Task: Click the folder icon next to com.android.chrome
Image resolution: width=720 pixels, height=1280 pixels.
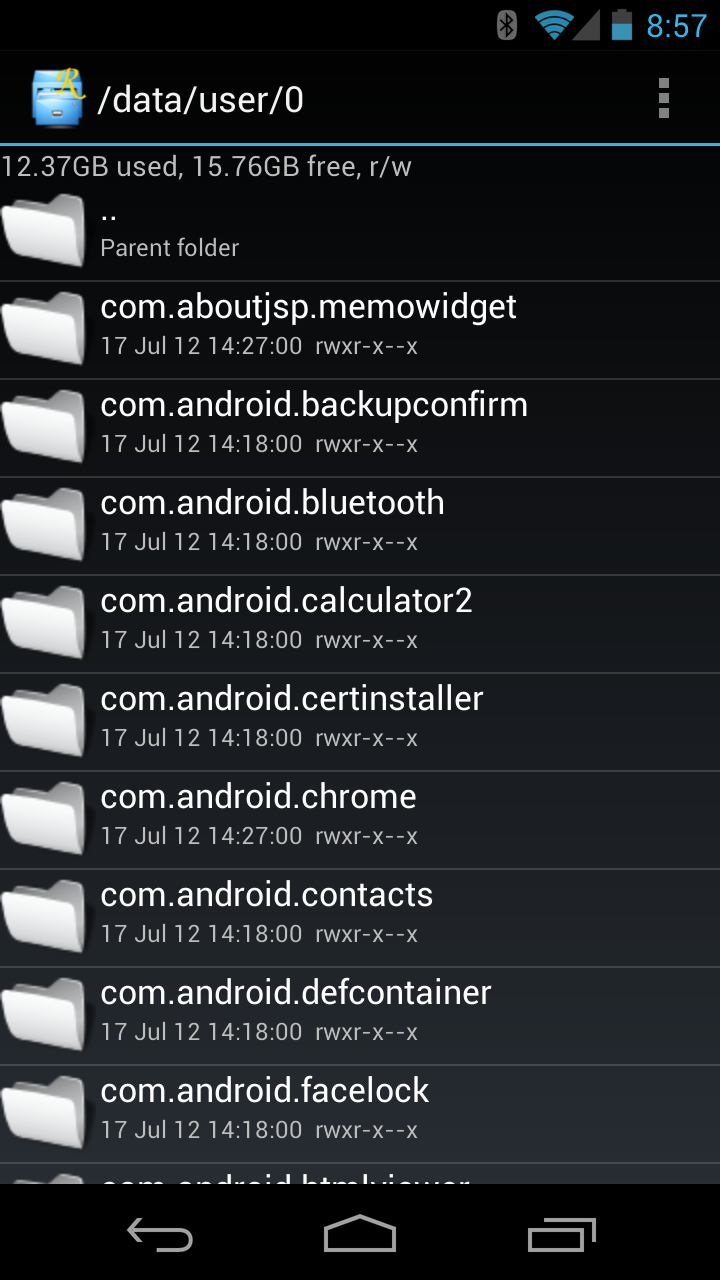Action: tap(44, 817)
